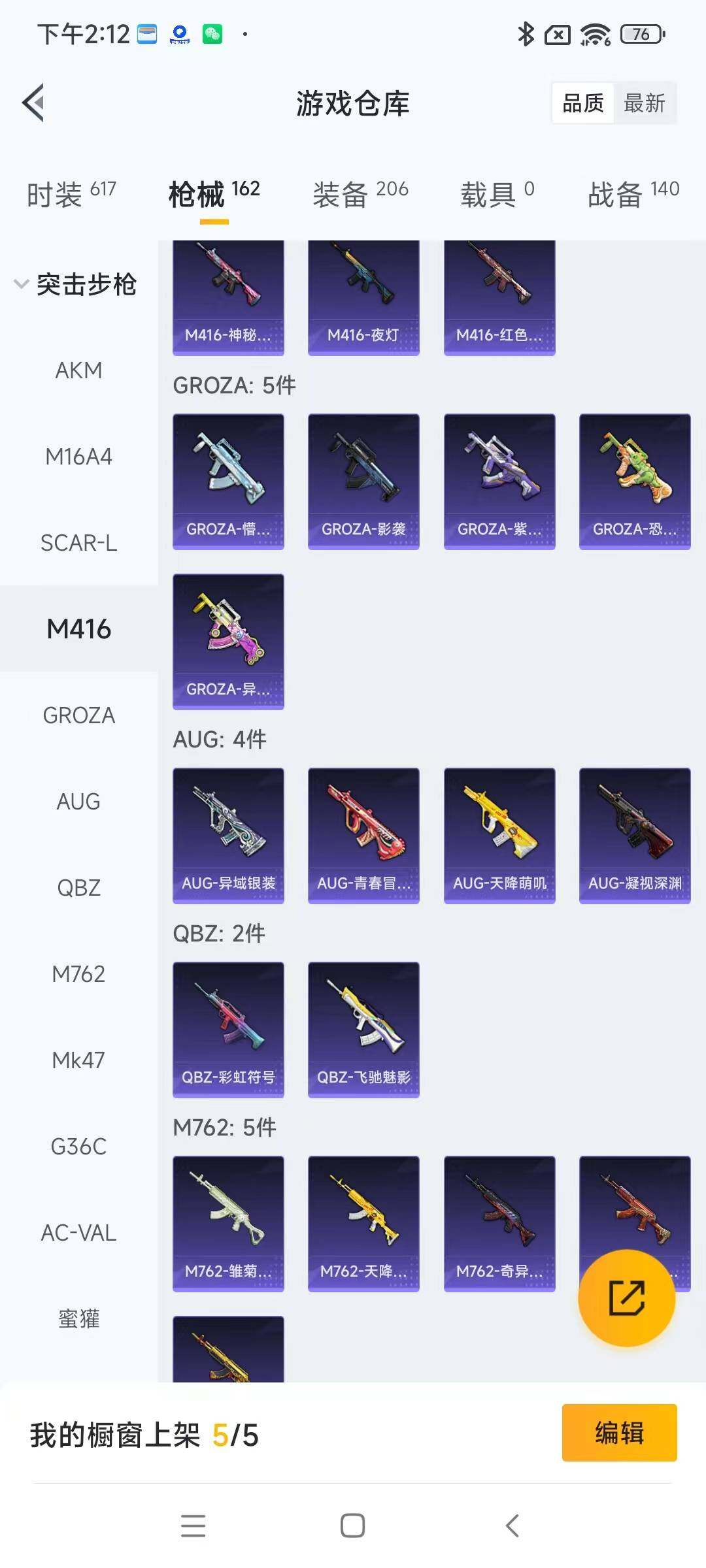This screenshot has height=1568, width=706.
Task: Select AKM in the sidebar
Action: click(x=78, y=370)
